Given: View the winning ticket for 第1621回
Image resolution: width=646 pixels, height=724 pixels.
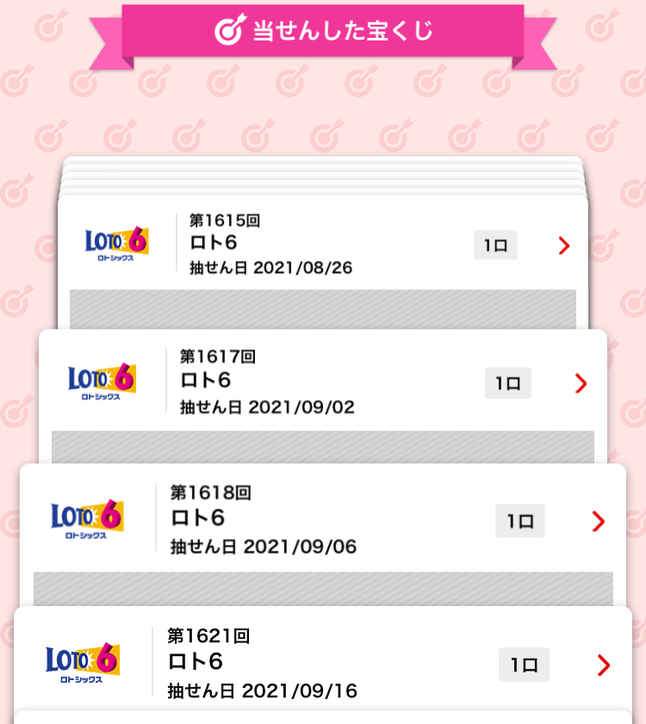Looking at the screenshot, I should click(x=322, y=663).
